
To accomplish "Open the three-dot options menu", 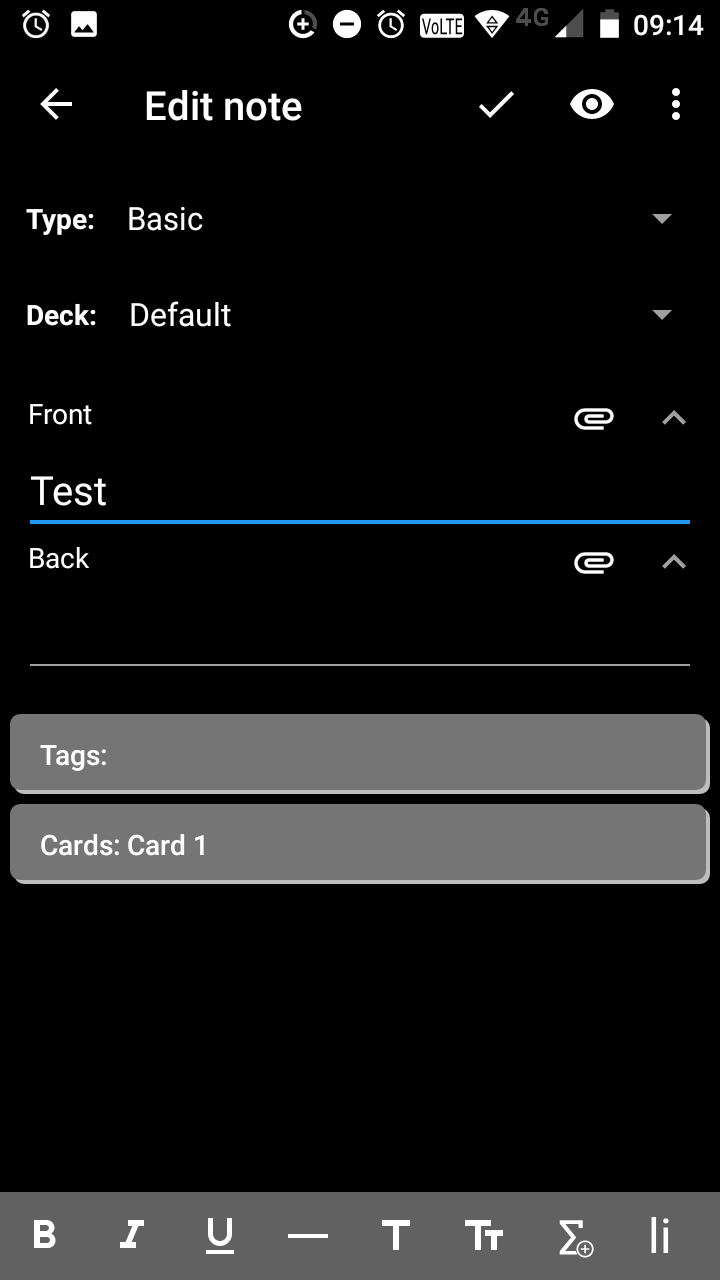I will click(x=676, y=104).
